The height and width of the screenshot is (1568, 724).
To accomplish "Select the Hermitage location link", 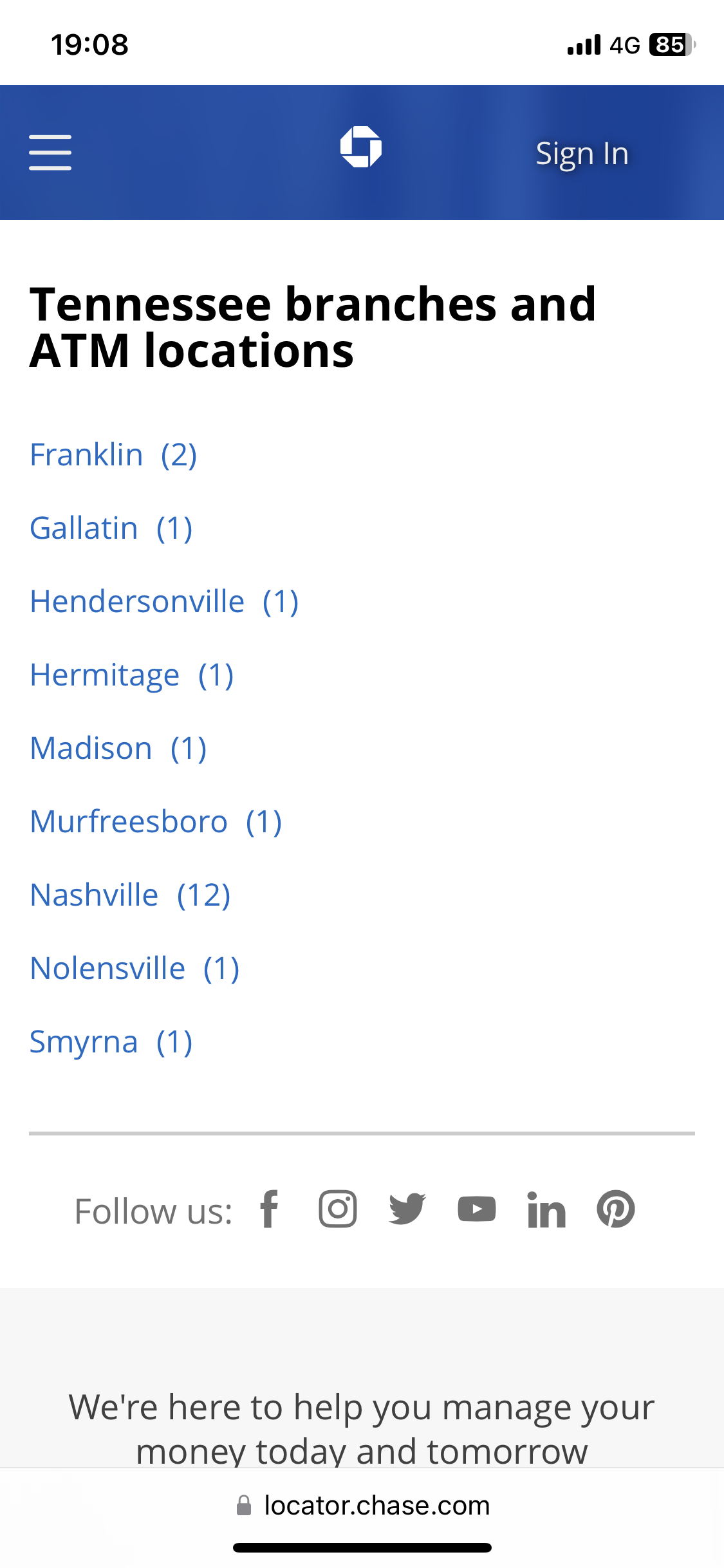I will tap(132, 675).
